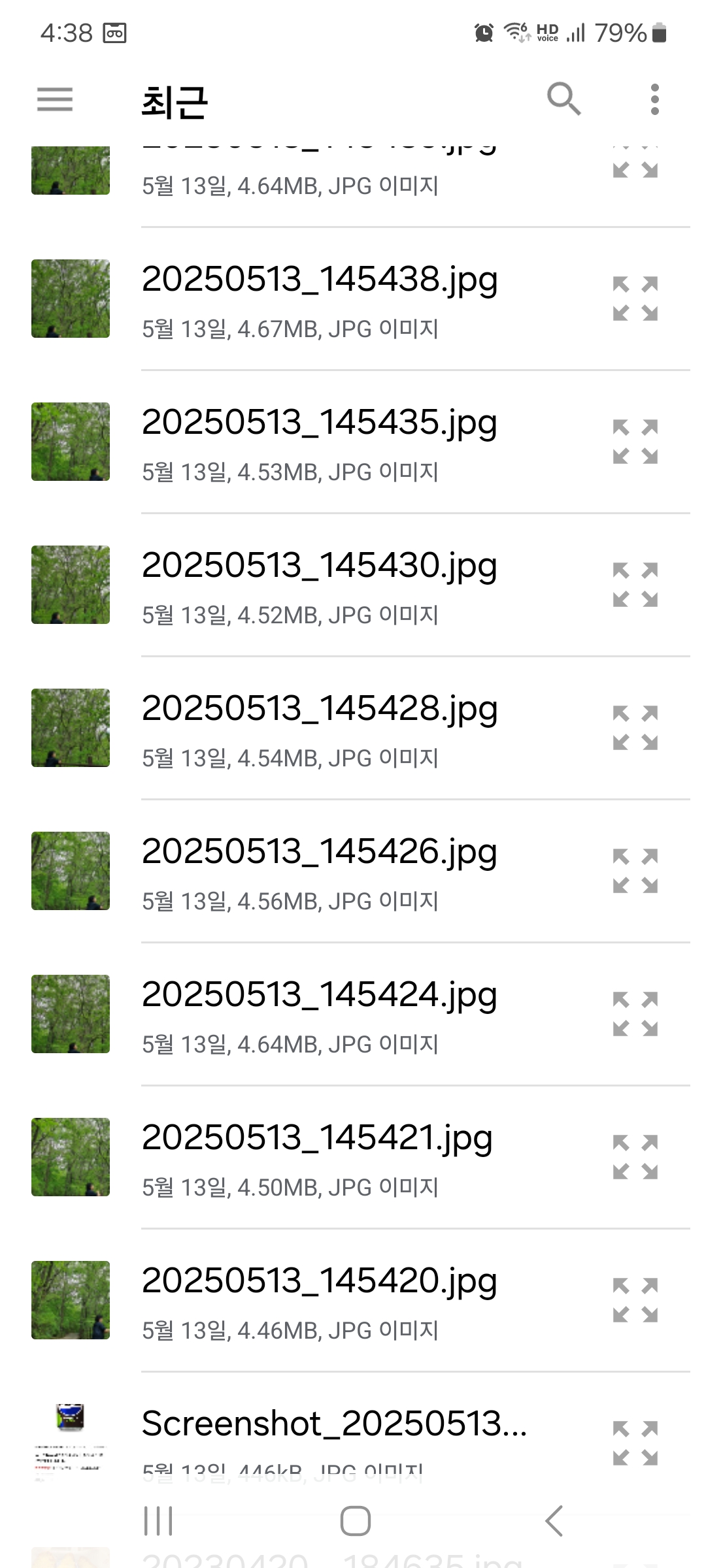
Task: Expand the Screenshot_20250513 preview
Action: pyautogui.click(x=635, y=1443)
